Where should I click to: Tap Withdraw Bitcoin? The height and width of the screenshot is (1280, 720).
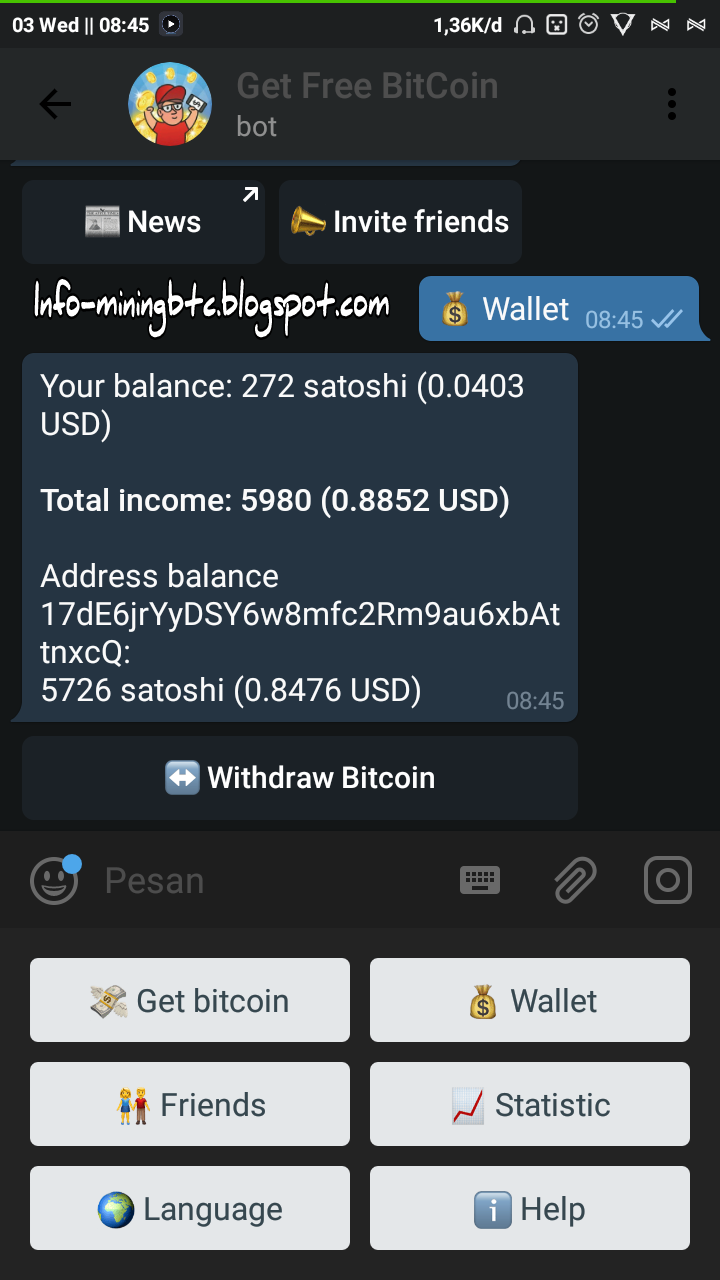pos(300,778)
